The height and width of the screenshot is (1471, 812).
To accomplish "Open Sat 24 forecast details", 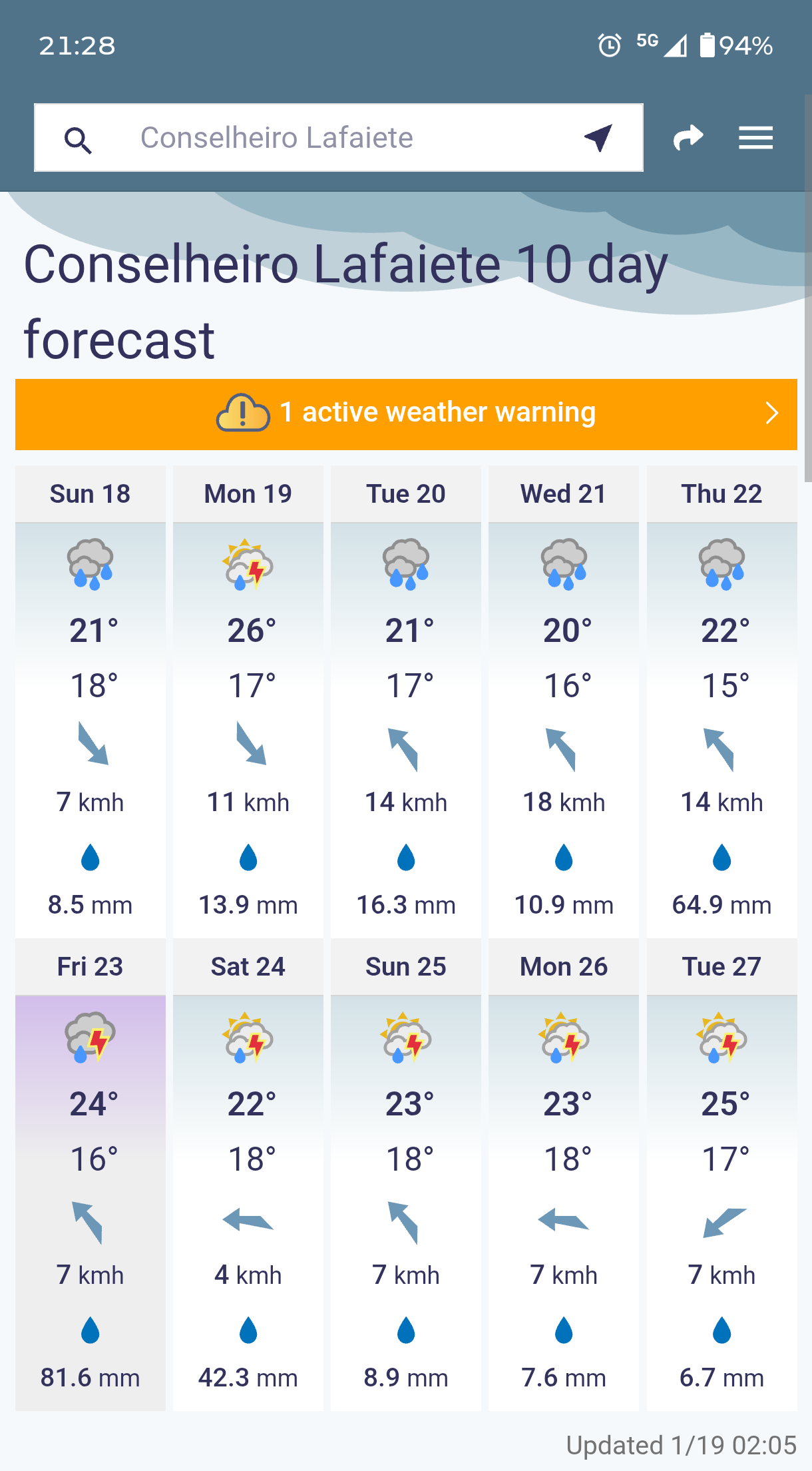I will pyautogui.click(x=248, y=1172).
